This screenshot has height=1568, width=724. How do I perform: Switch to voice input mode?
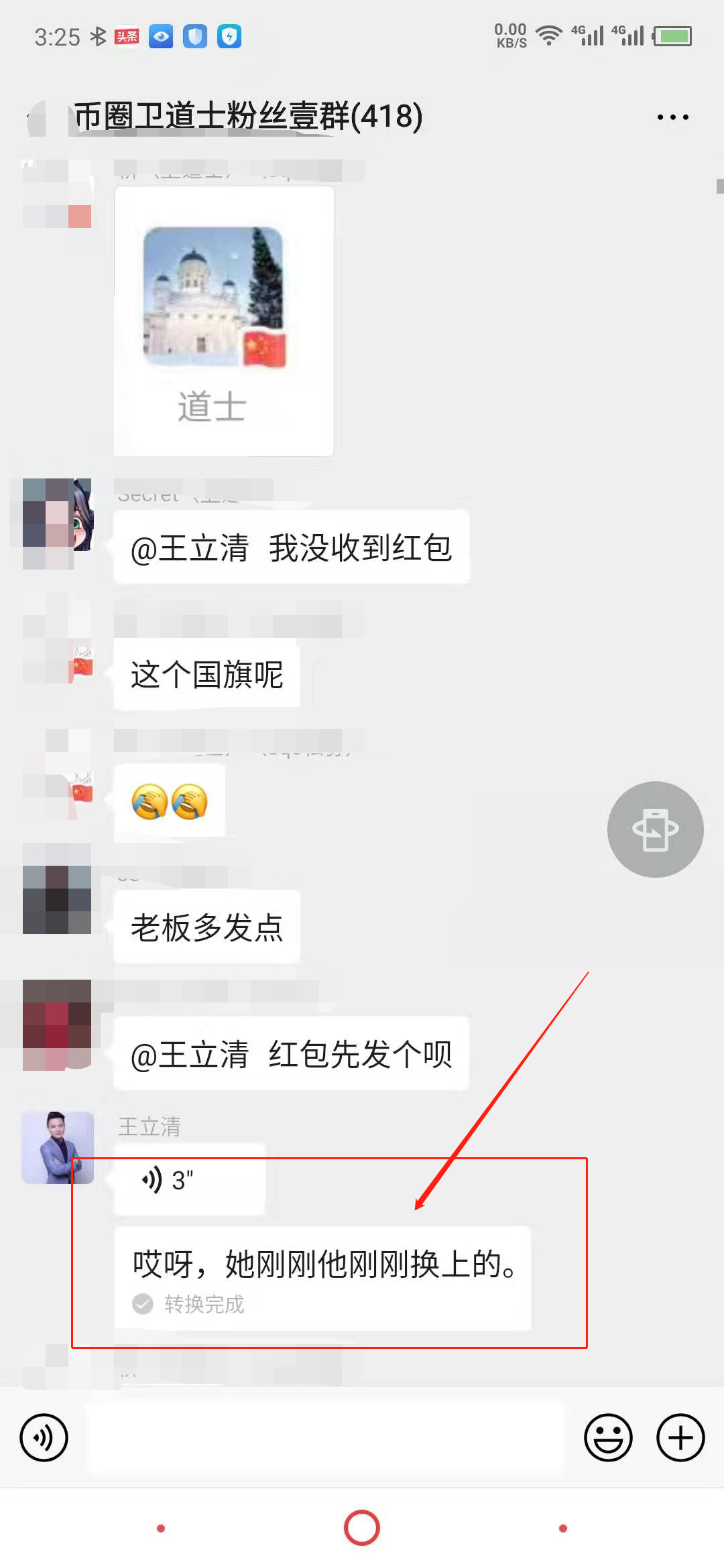[x=44, y=1437]
